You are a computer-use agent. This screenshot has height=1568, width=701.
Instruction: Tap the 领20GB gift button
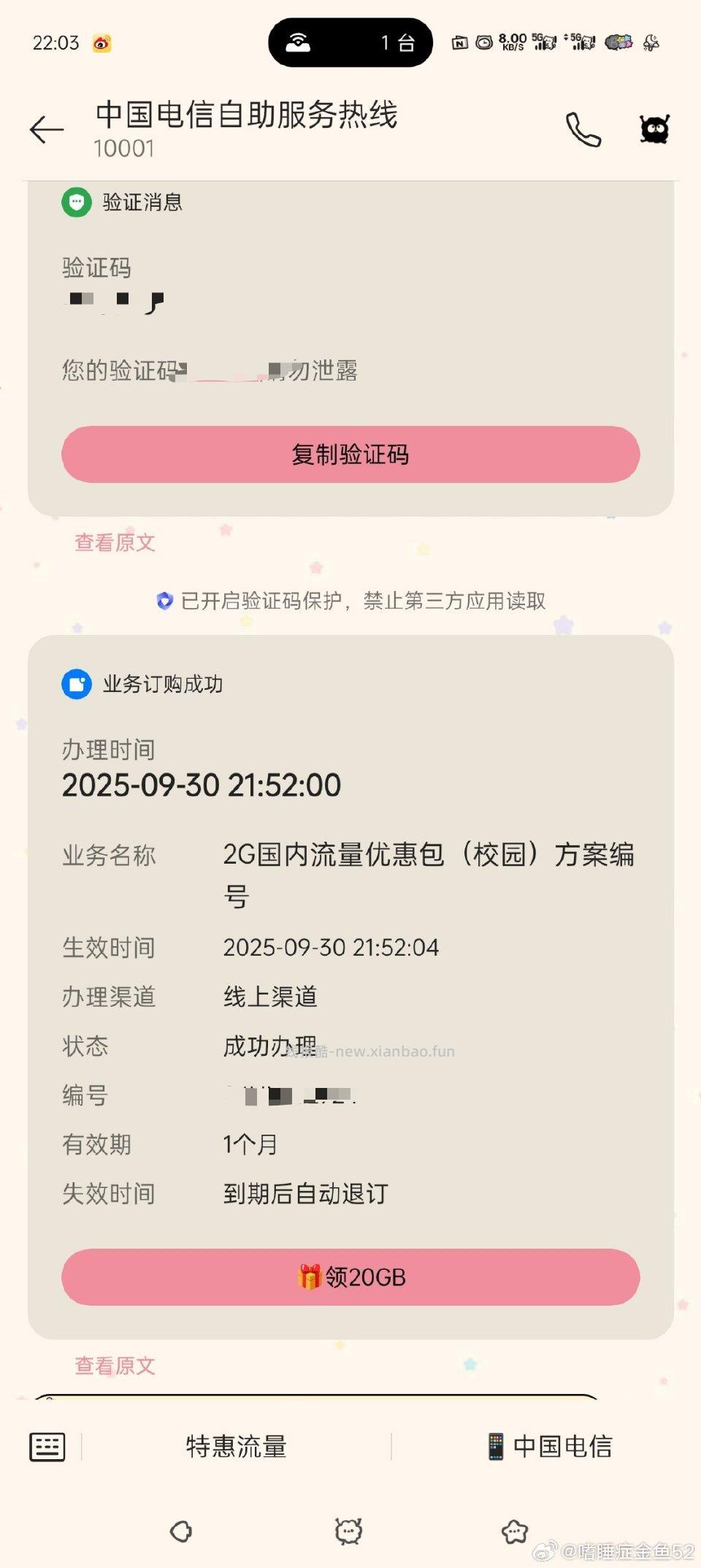pos(350,1276)
